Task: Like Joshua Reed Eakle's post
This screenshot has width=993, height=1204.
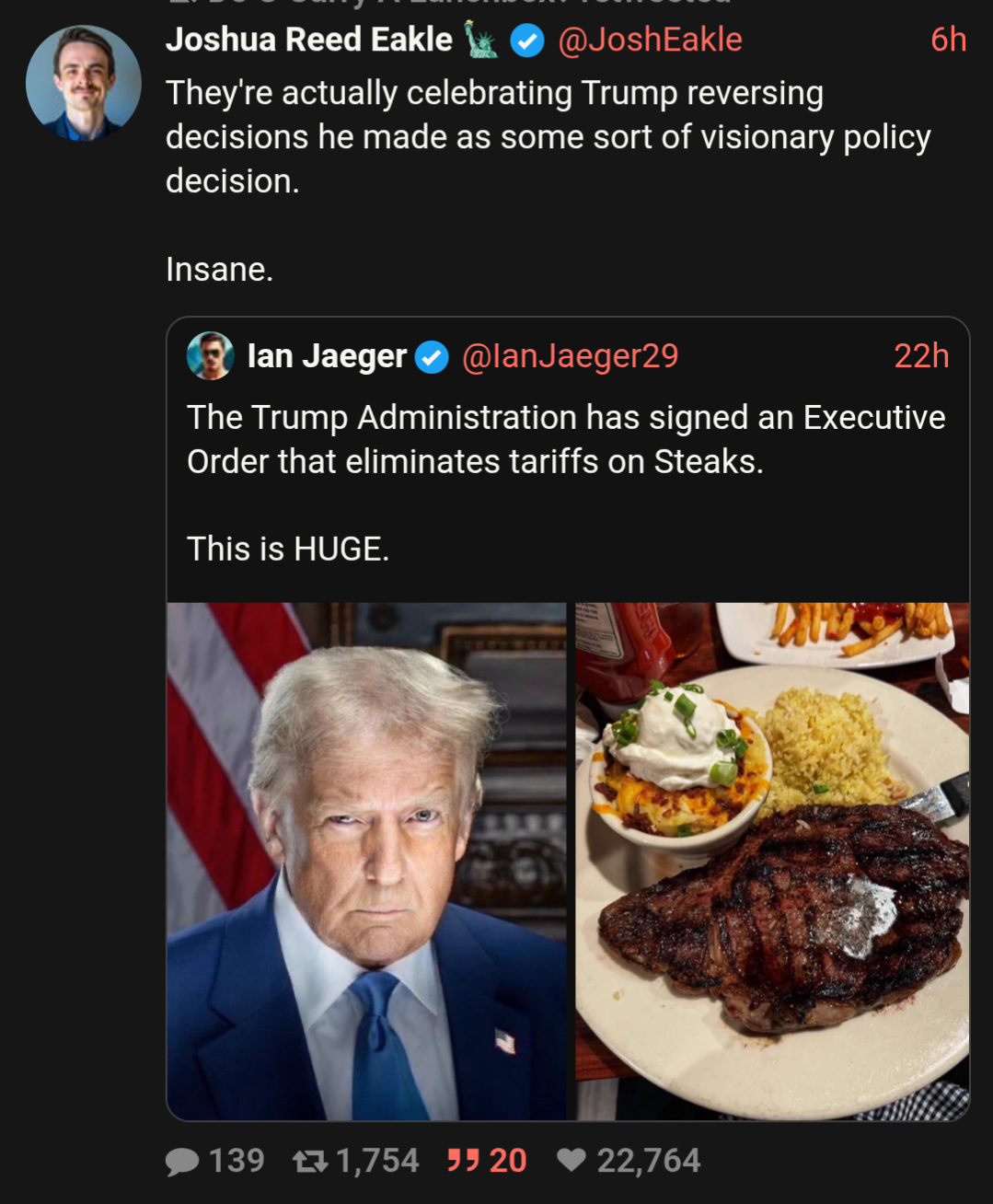Action: pos(572,1161)
